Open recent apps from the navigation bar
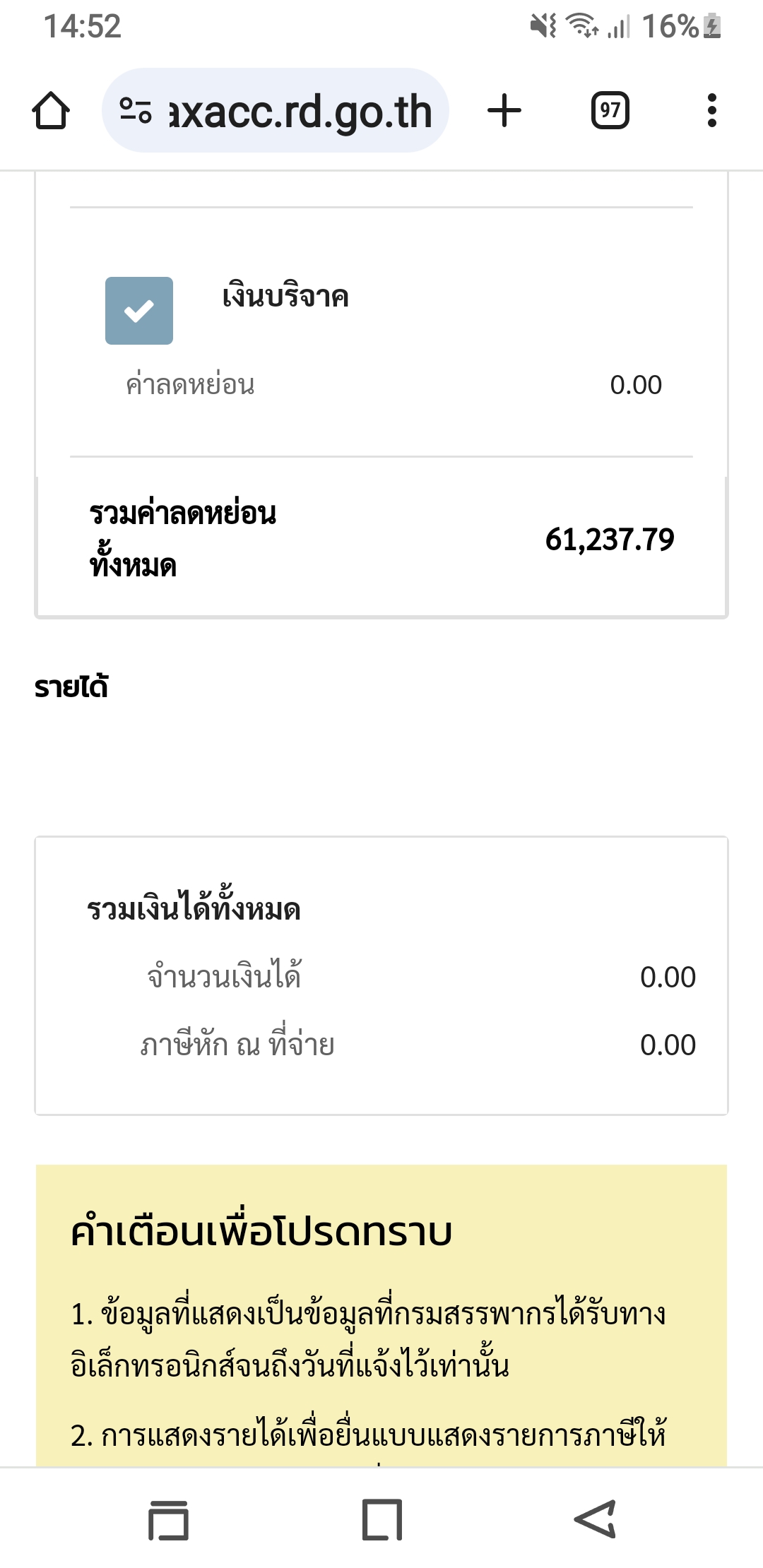 coord(168,1519)
